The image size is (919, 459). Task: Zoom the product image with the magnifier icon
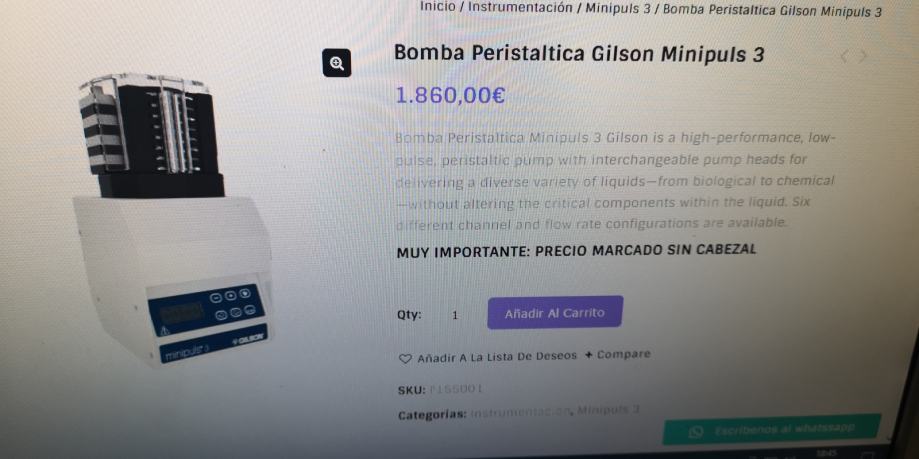click(338, 63)
